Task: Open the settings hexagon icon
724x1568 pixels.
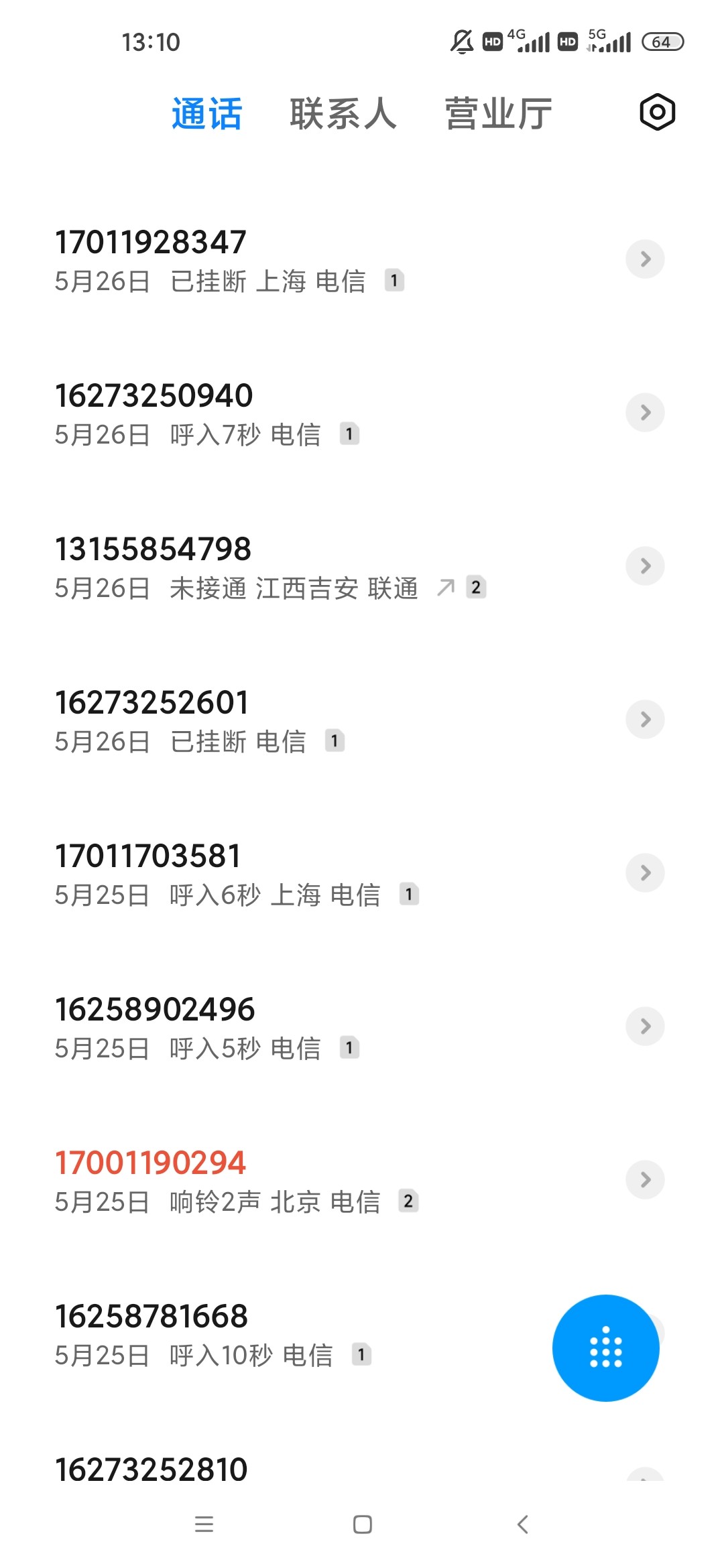Action: 657,112
